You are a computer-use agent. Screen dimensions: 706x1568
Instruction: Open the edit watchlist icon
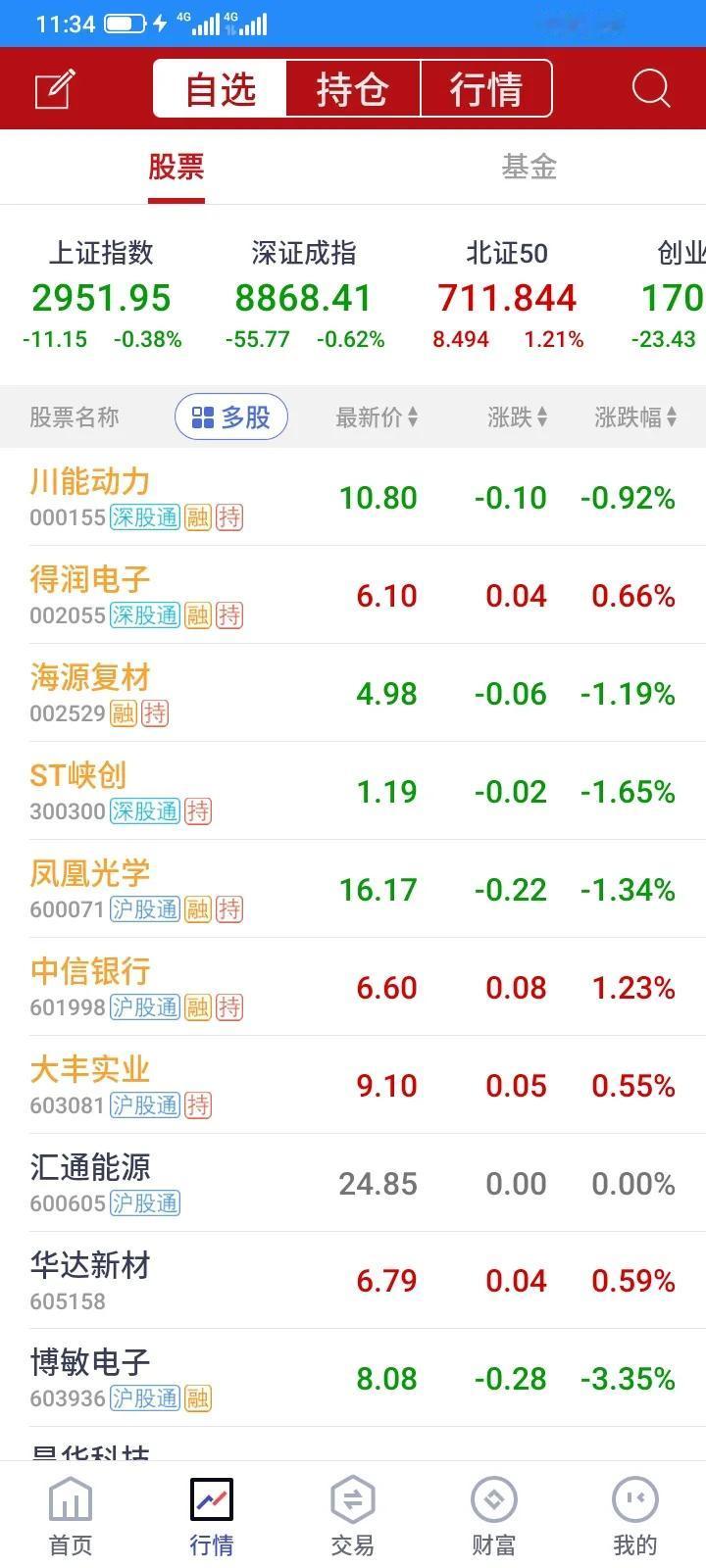[x=55, y=89]
